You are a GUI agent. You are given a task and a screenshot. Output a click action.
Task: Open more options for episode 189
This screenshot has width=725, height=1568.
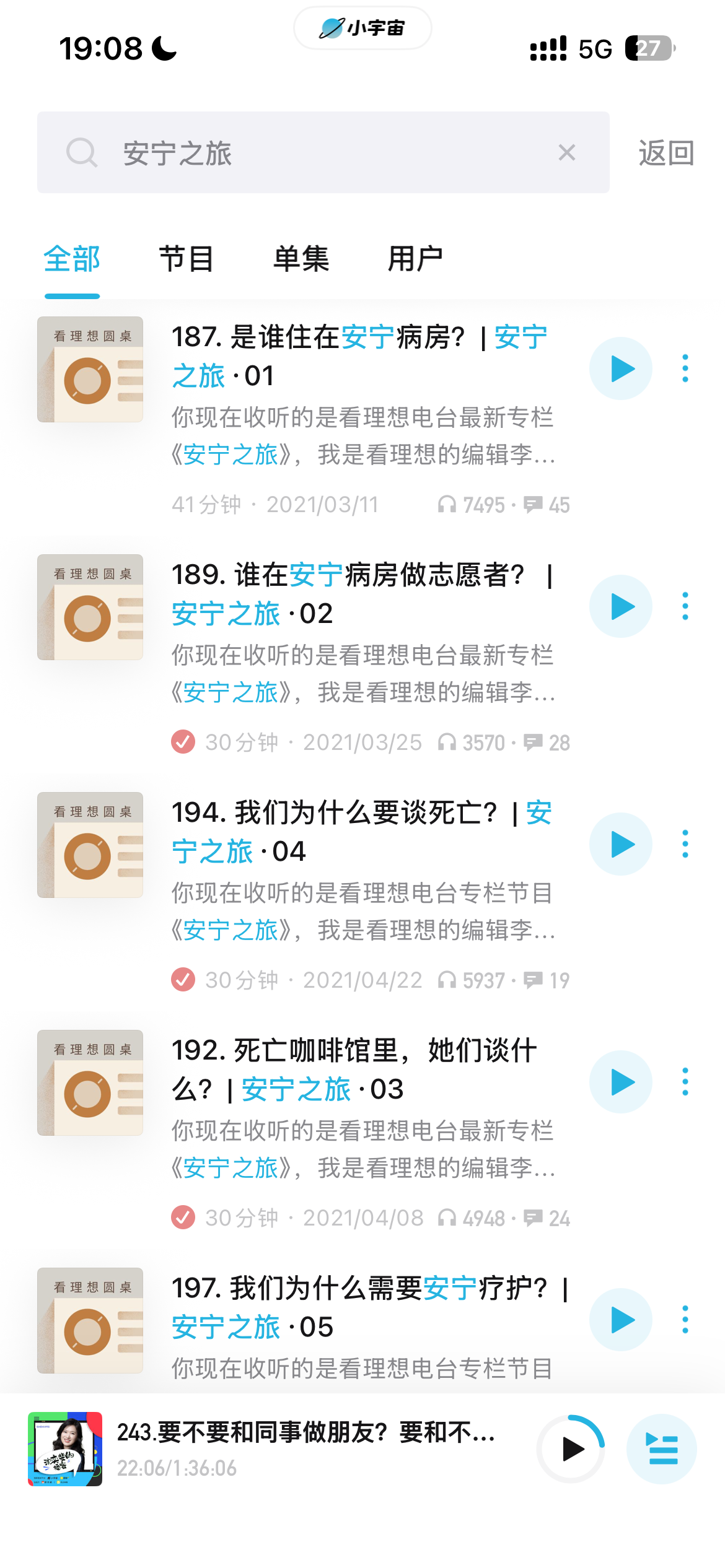tap(685, 607)
